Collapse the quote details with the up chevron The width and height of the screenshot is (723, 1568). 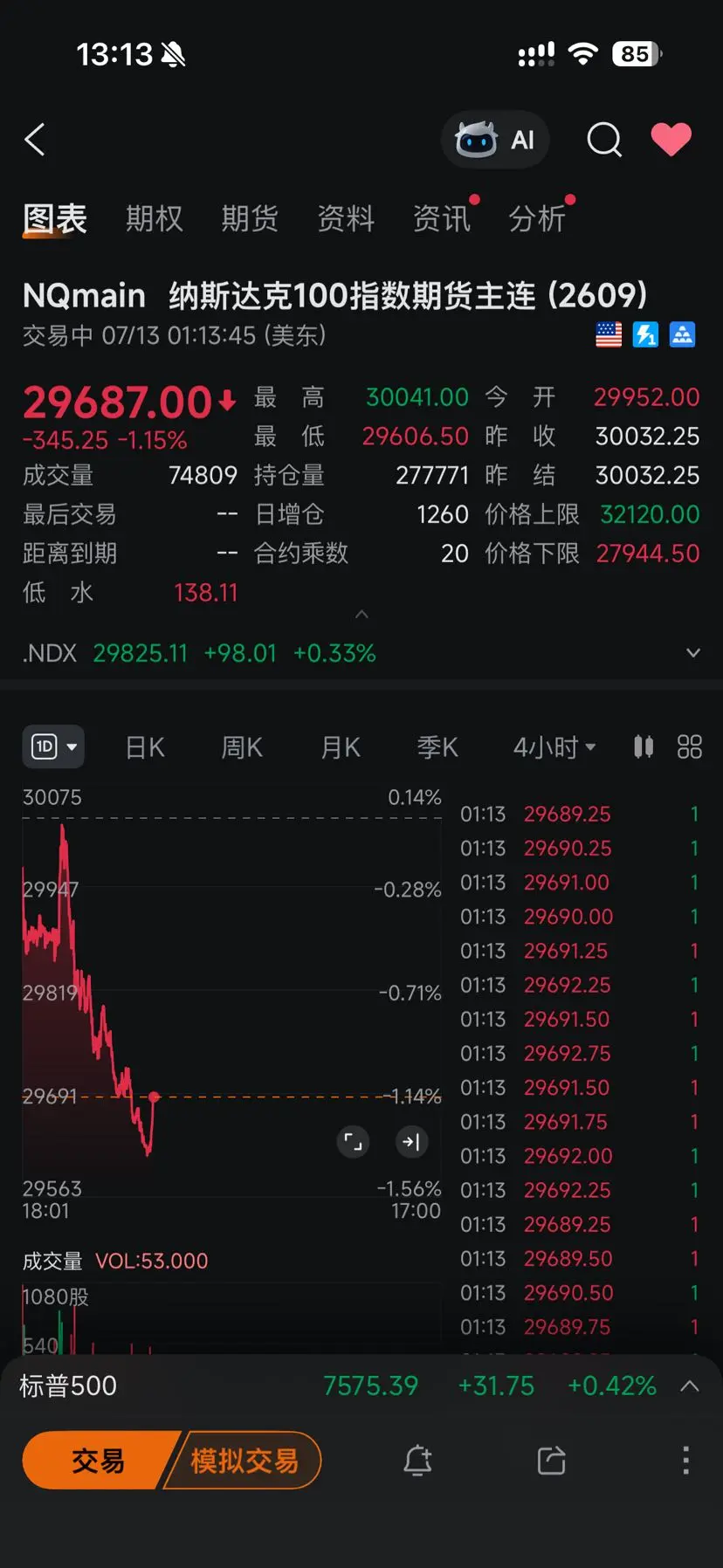coord(361,615)
